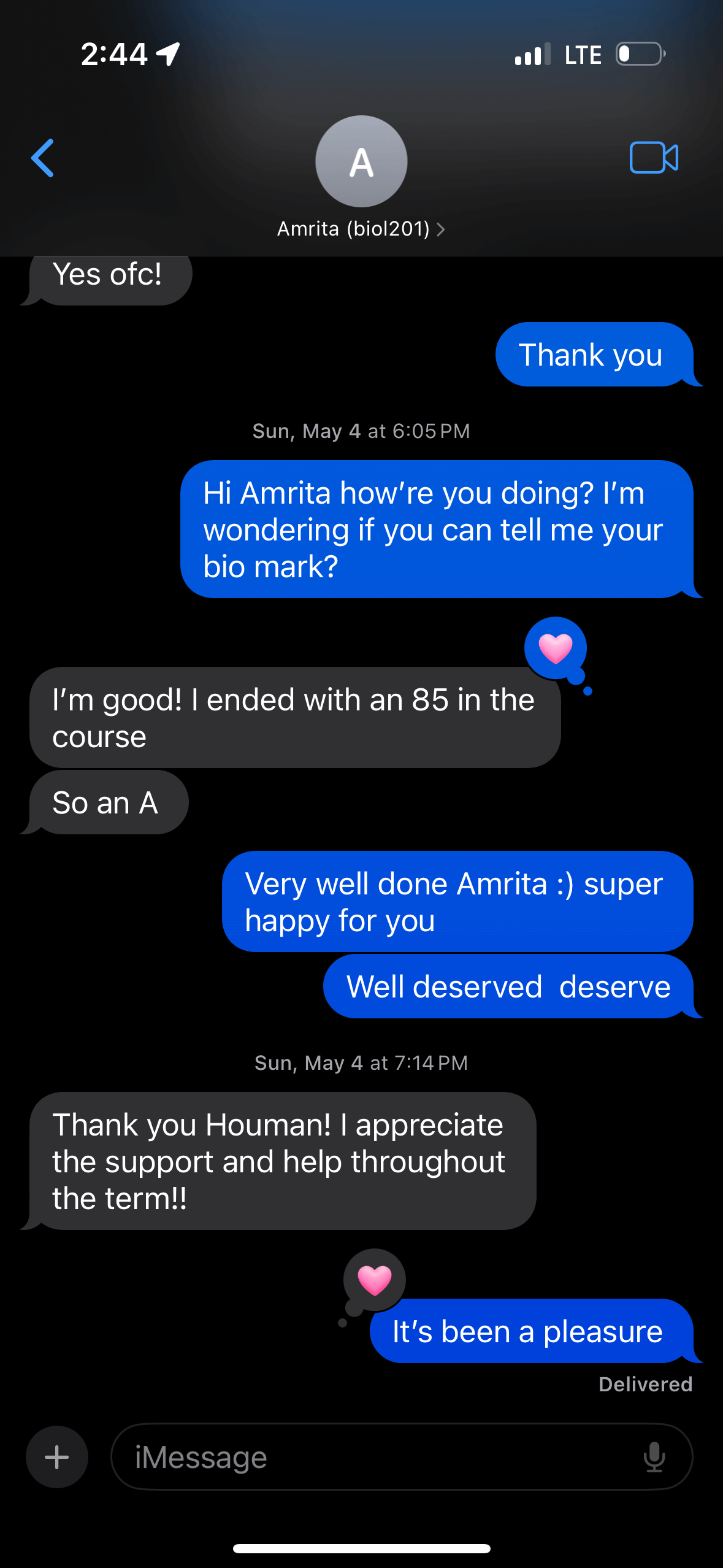Image resolution: width=723 pixels, height=1568 pixels.
Task: Record audio with the microphone icon
Action: pyautogui.click(x=654, y=1457)
